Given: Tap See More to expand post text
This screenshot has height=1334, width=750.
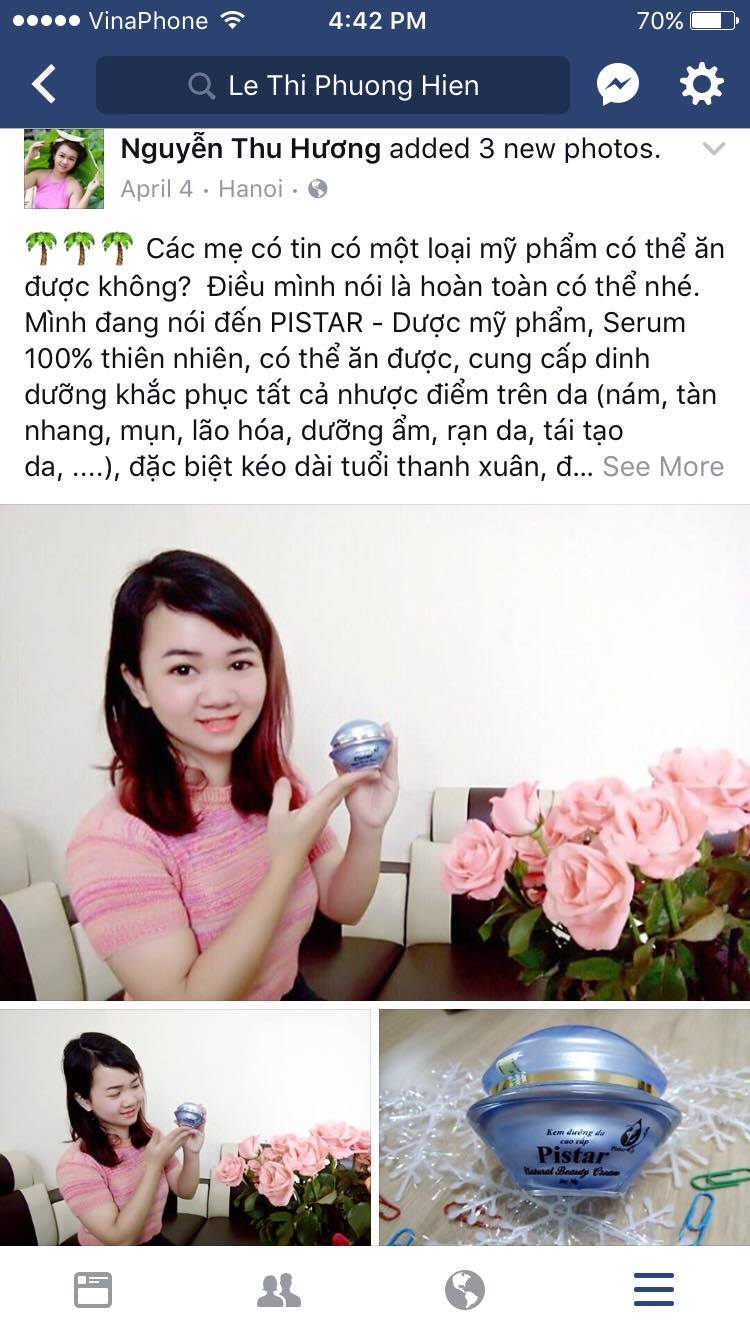Looking at the screenshot, I should [x=663, y=466].
